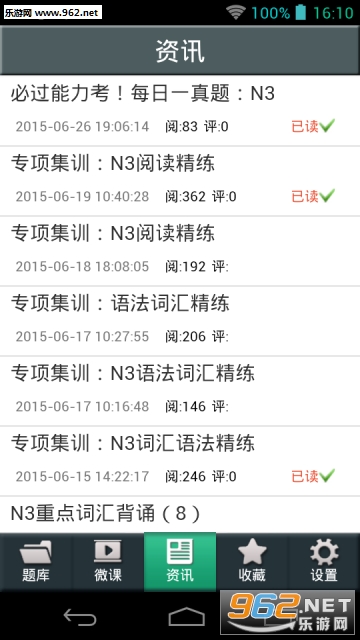Viewport: 360px width, 640px height.
Task: Open N3重点词汇背诵（8）
Action: [x=180, y=515]
